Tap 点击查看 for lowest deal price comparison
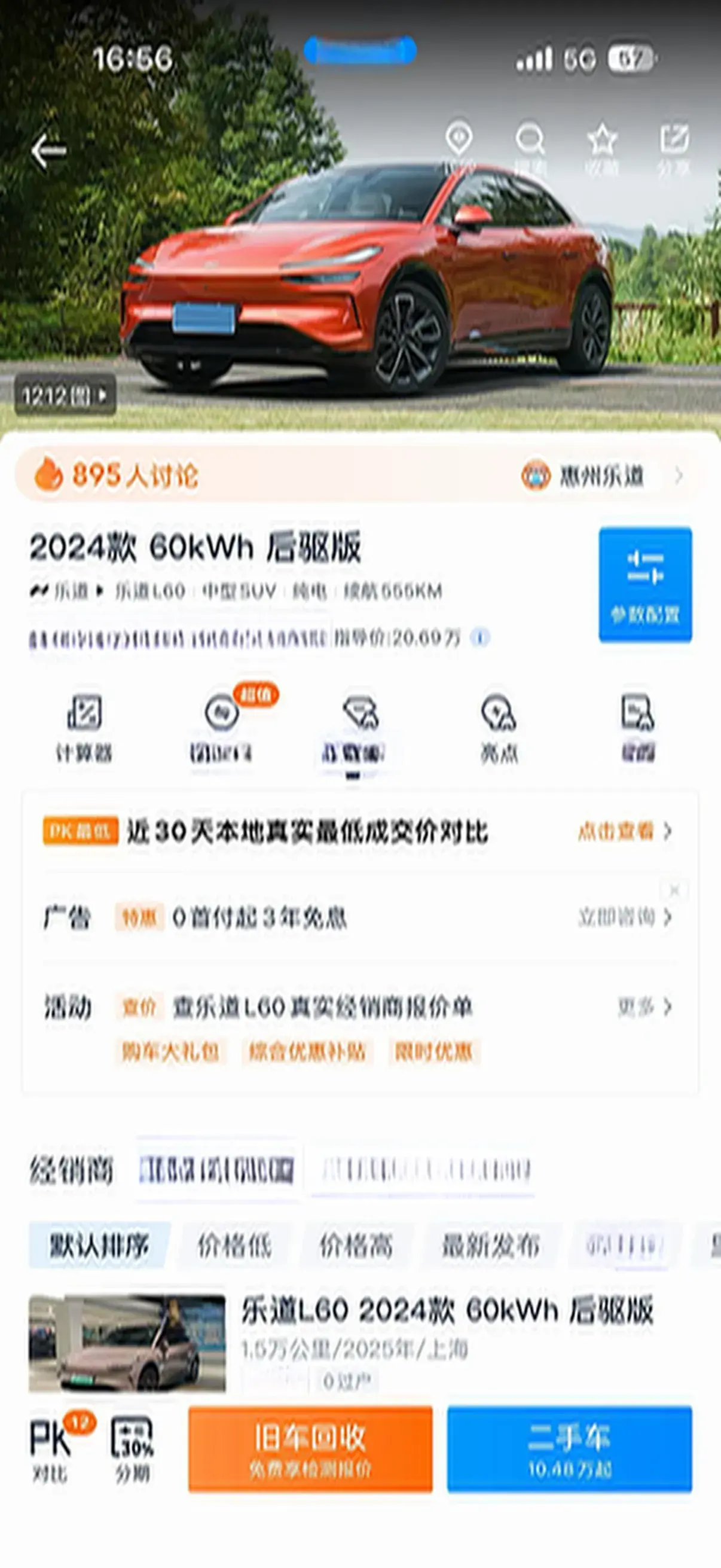This screenshot has height=1568, width=721. tap(624, 831)
